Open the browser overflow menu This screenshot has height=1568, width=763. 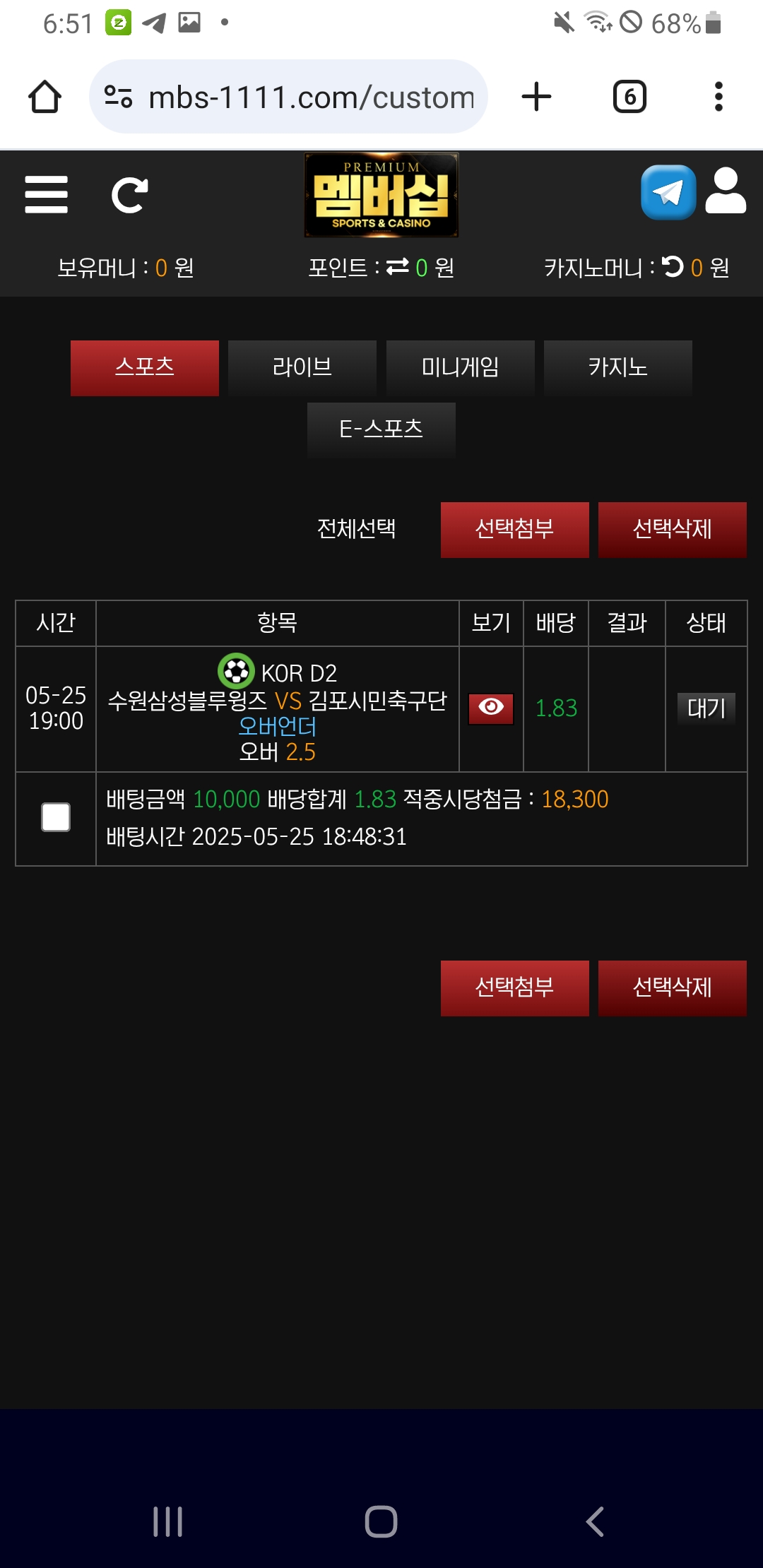point(718,97)
